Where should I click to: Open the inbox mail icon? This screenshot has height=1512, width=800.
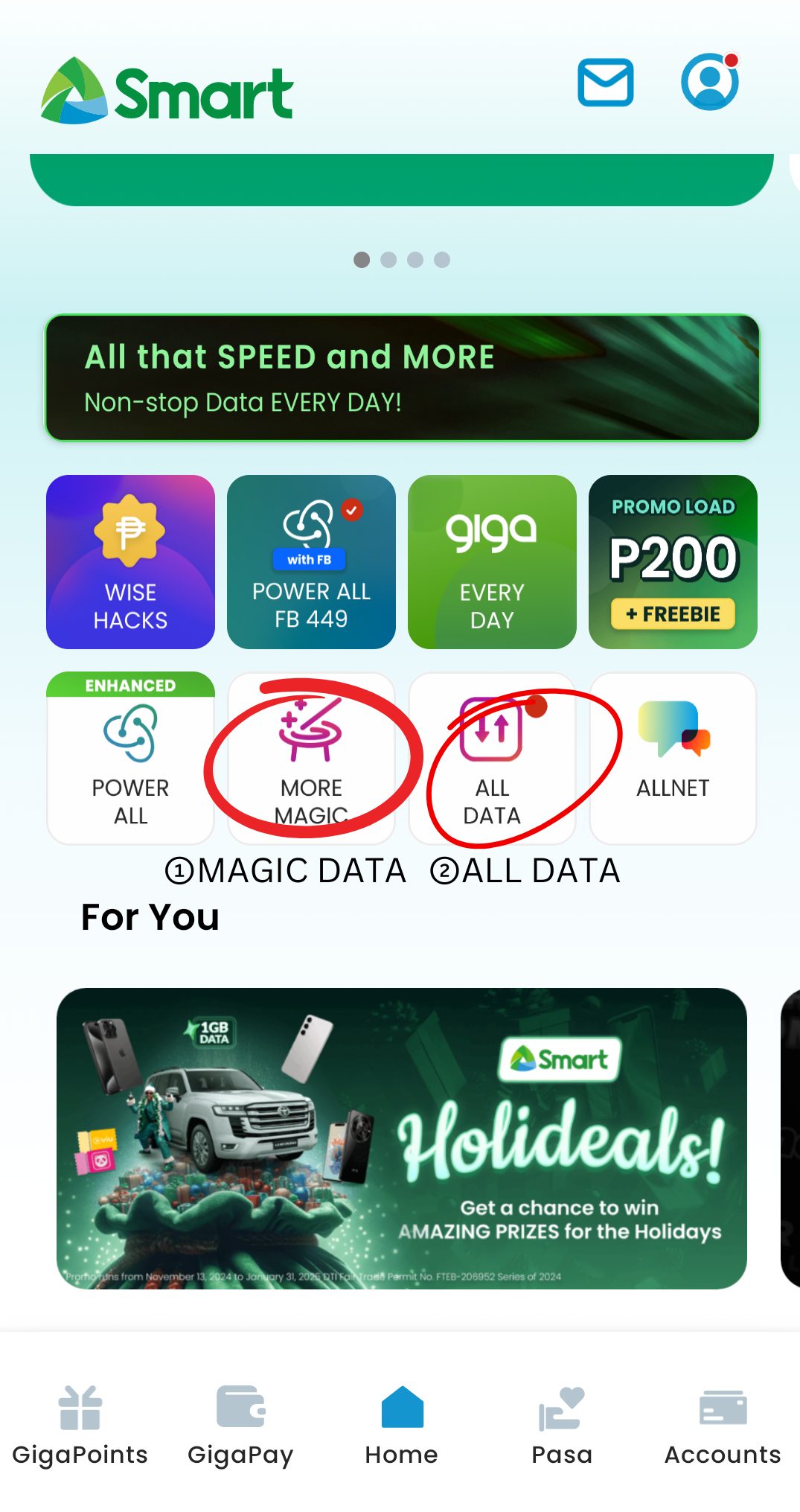[605, 83]
